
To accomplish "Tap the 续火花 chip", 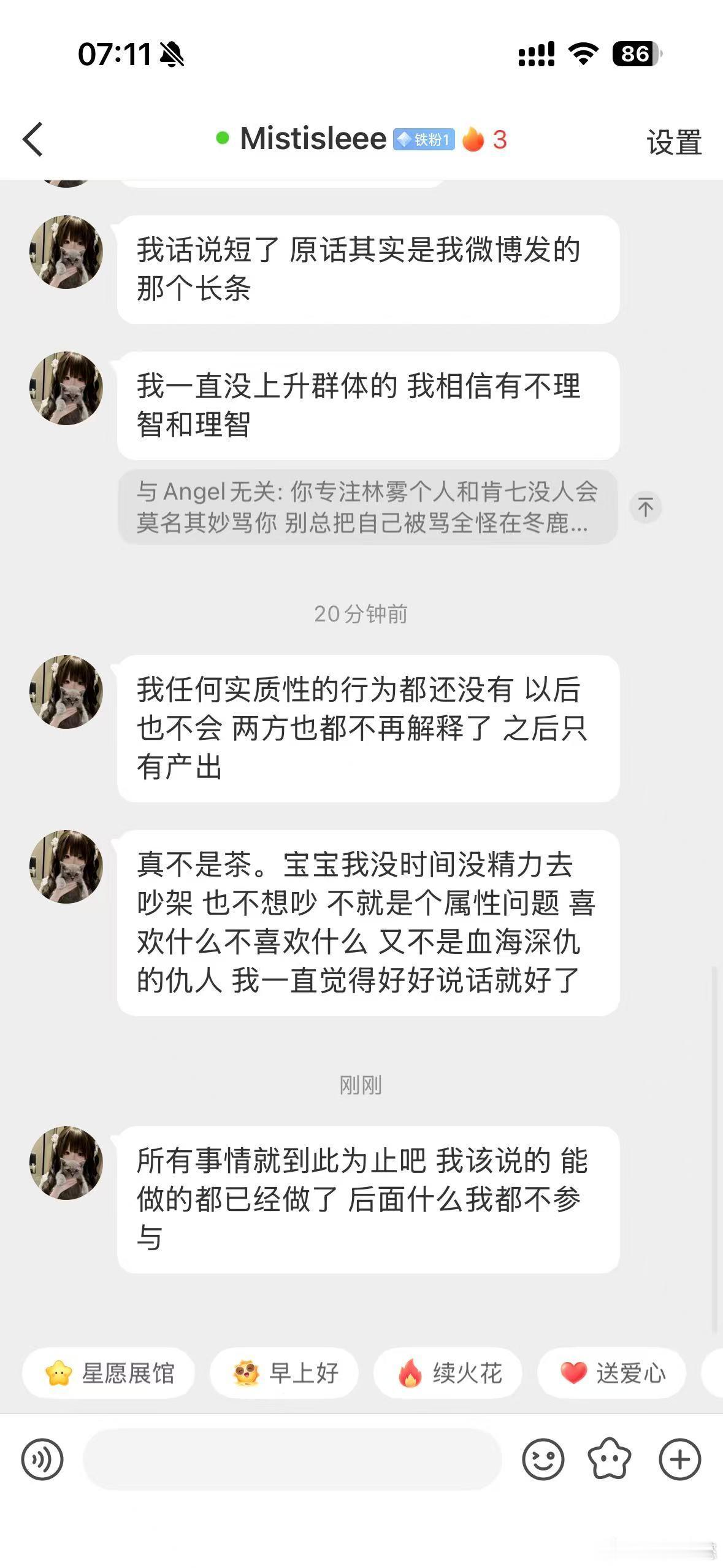I will pos(448,1373).
